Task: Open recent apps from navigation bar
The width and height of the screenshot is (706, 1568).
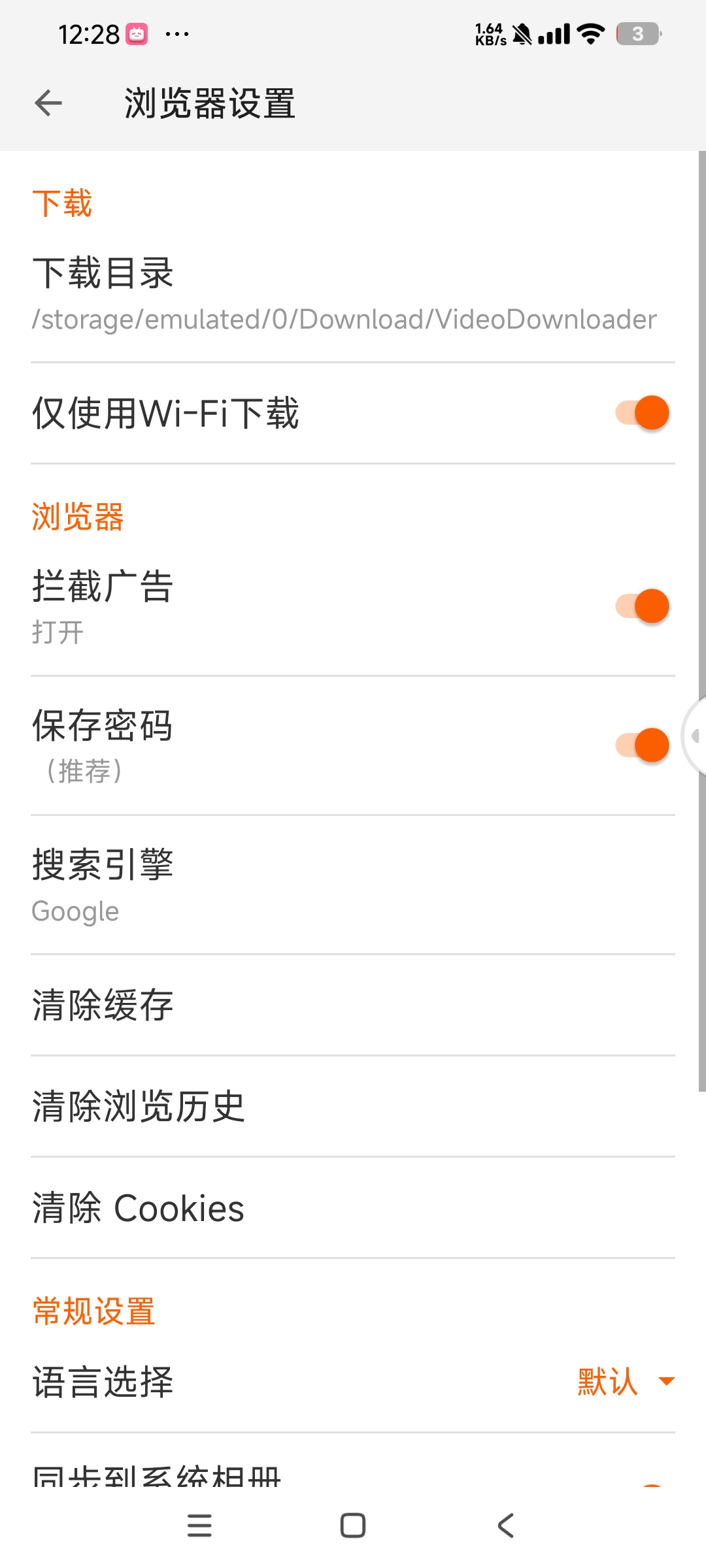Action: pyautogui.click(x=199, y=1526)
